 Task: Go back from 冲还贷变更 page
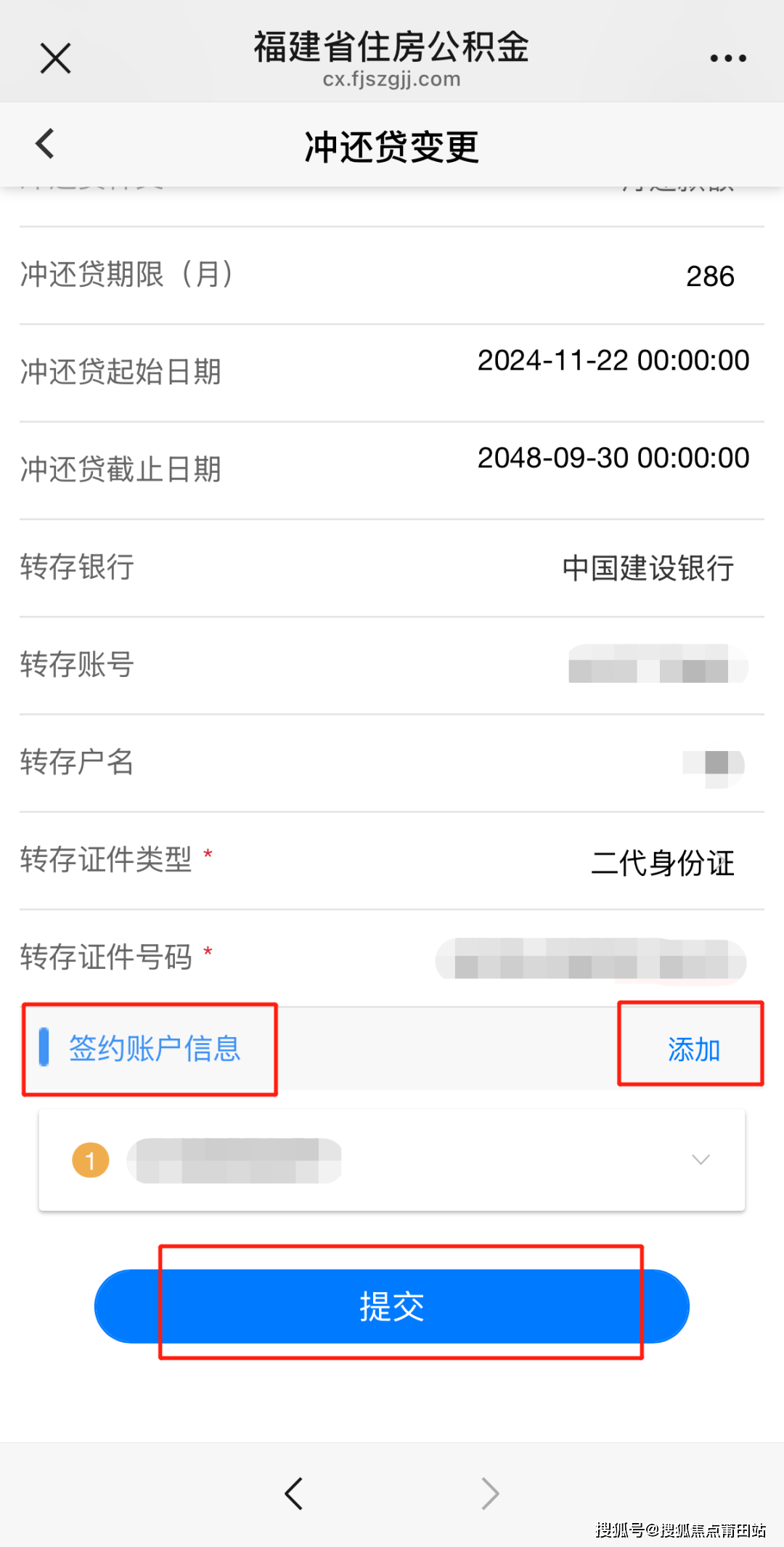pos(45,144)
